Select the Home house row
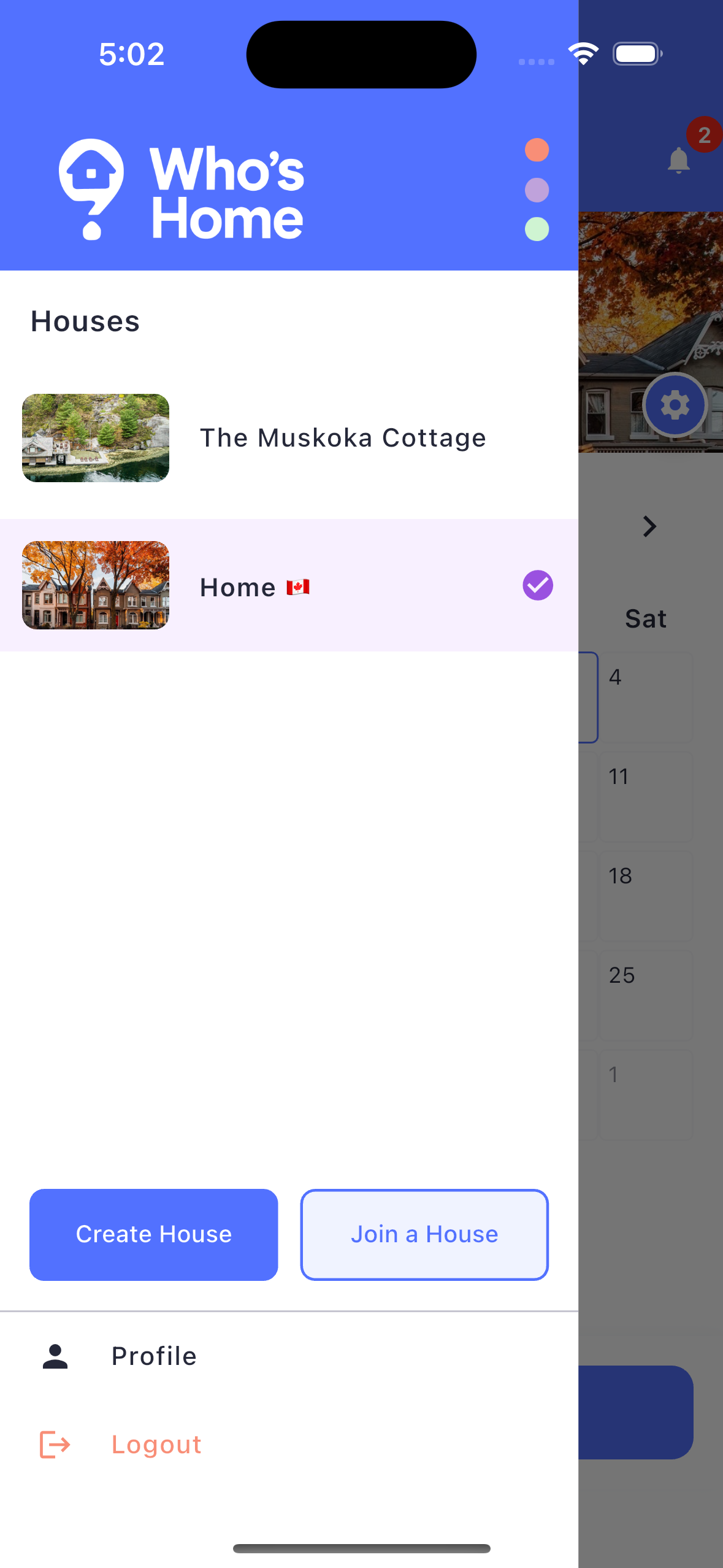The height and width of the screenshot is (1568, 723). click(x=288, y=586)
